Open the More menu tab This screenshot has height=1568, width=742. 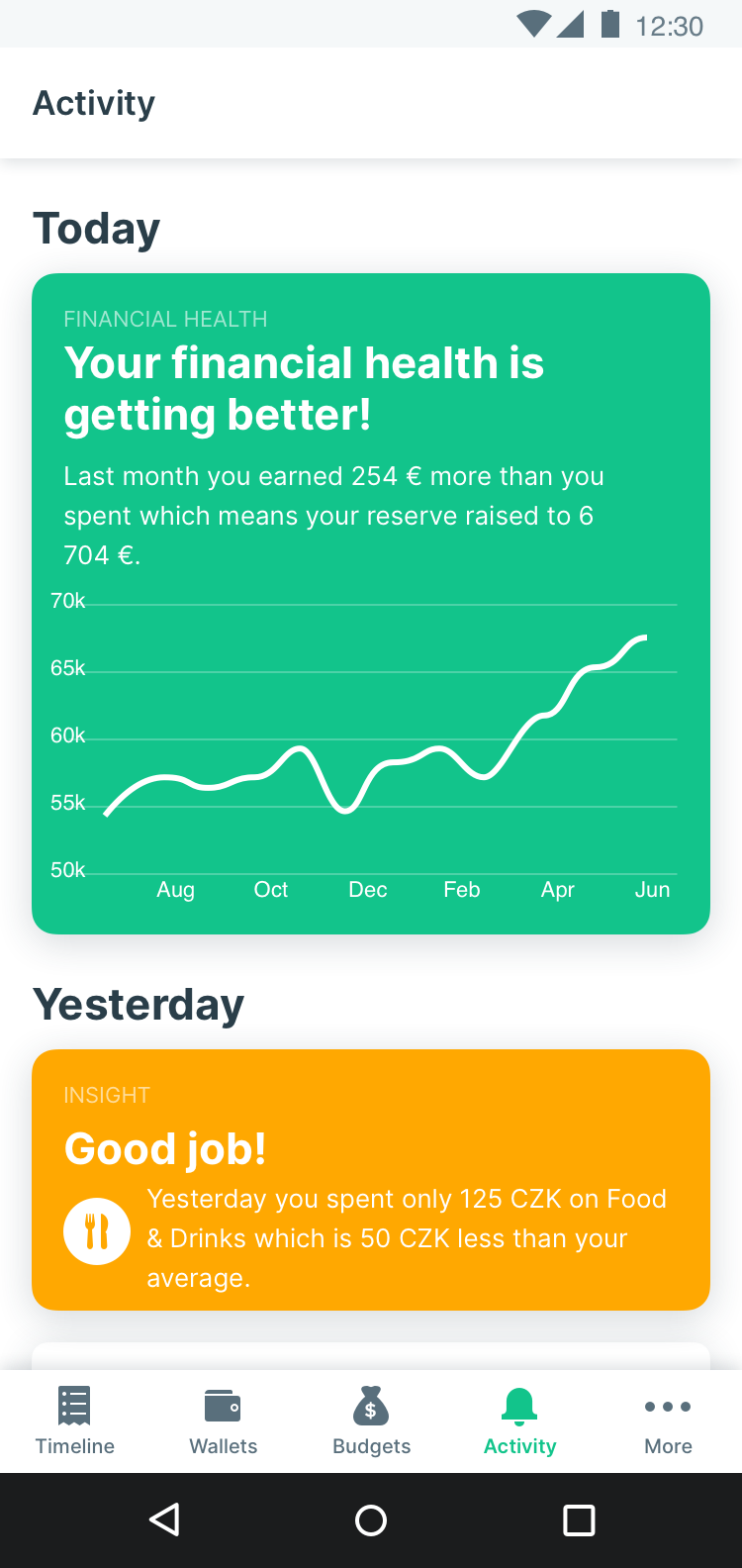pos(668,1421)
